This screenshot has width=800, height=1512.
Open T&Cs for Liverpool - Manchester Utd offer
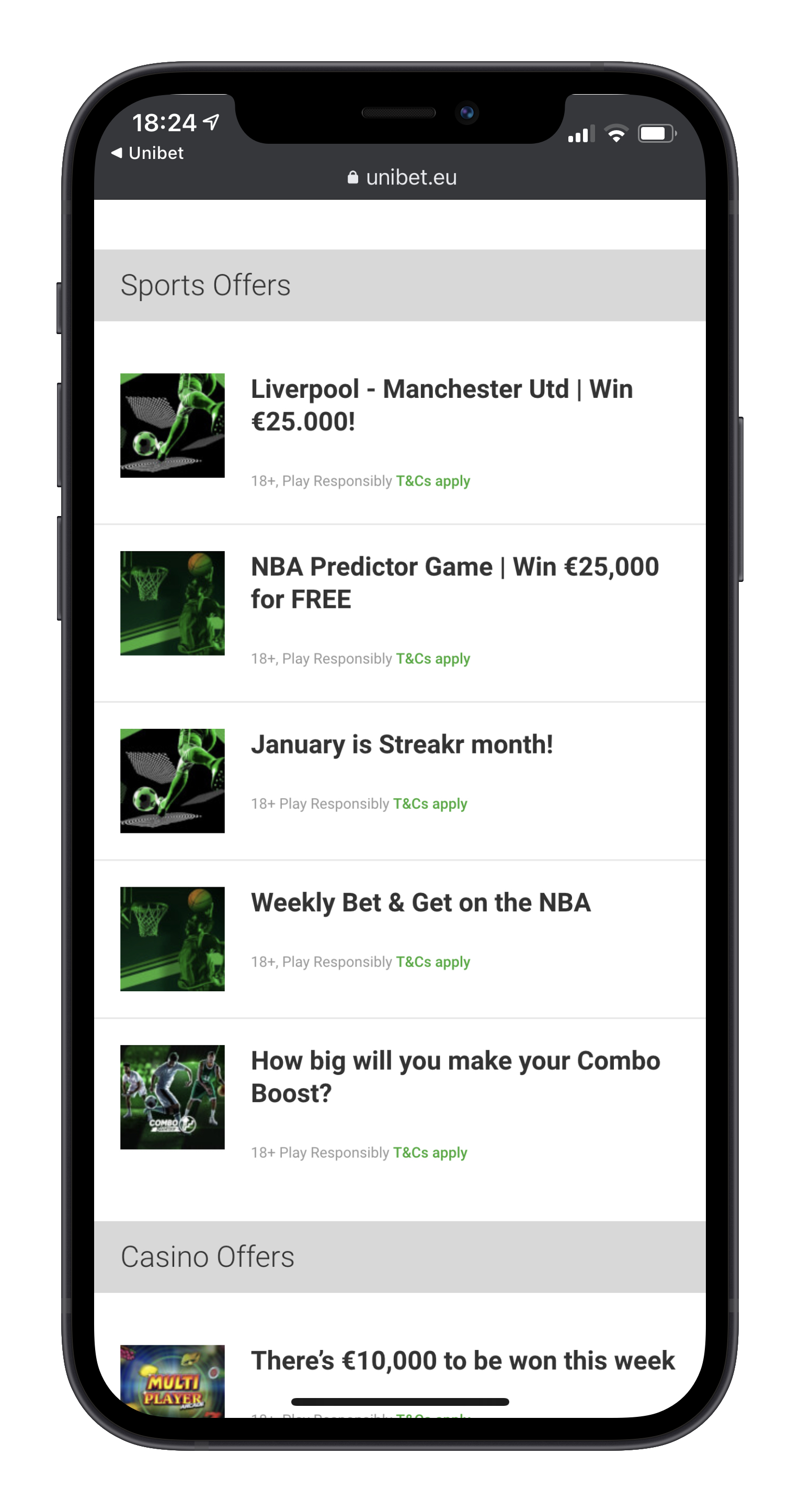point(432,480)
